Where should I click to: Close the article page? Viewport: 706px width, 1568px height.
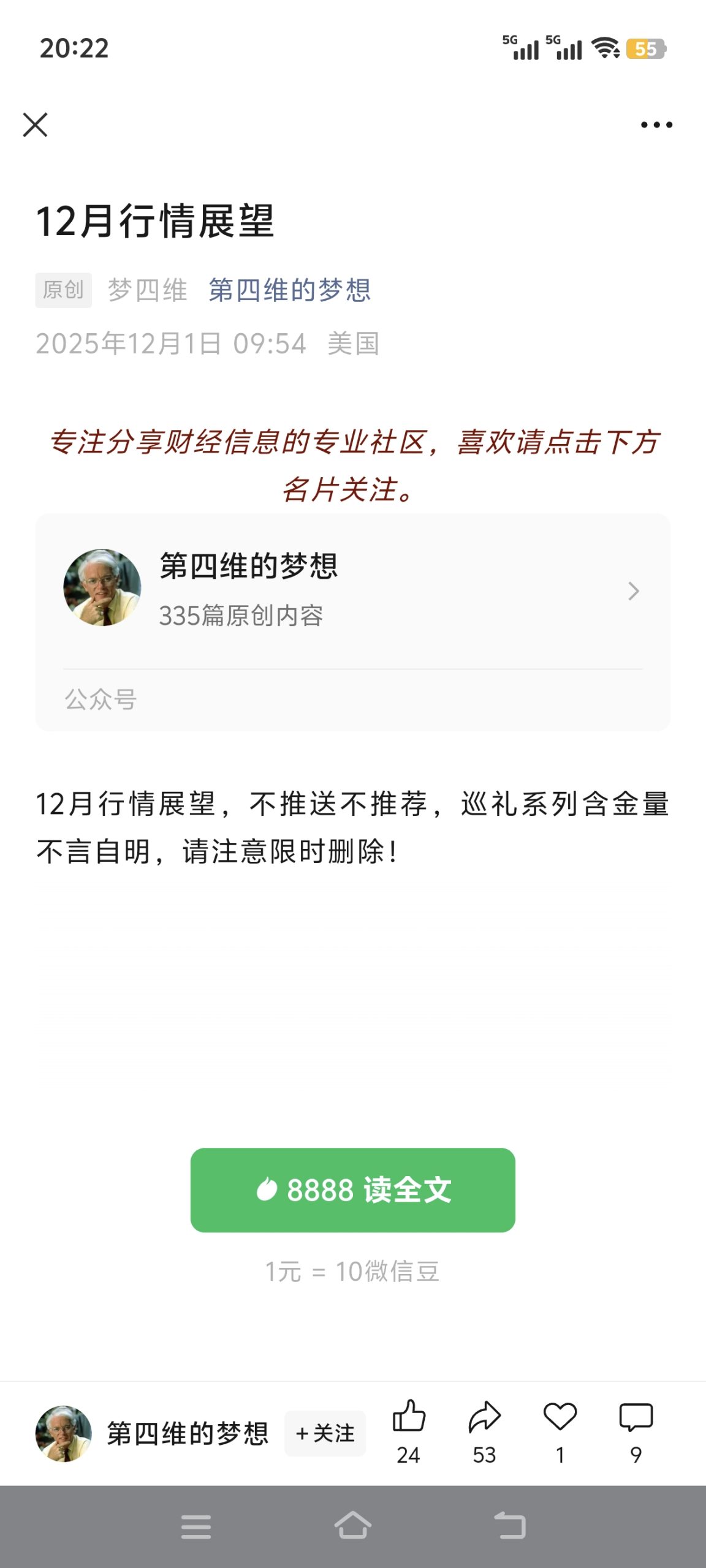coord(35,125)
